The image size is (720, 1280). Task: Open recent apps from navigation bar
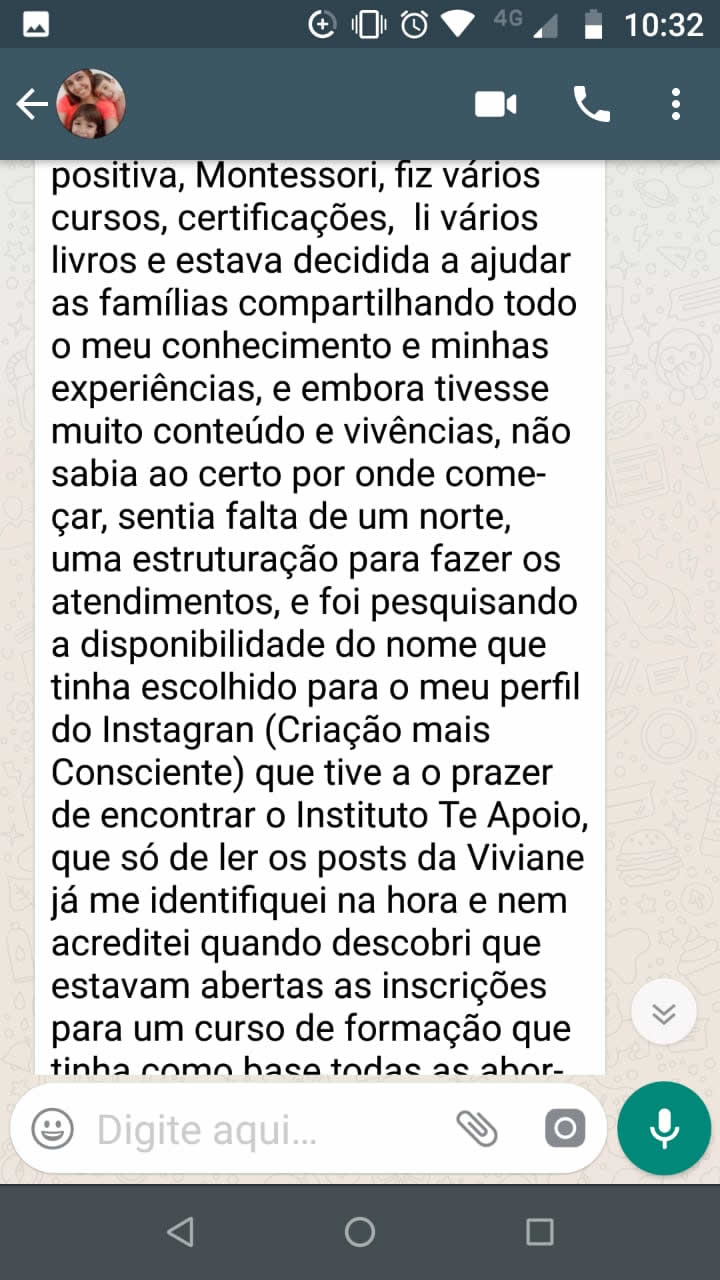tap(540, 1232)
